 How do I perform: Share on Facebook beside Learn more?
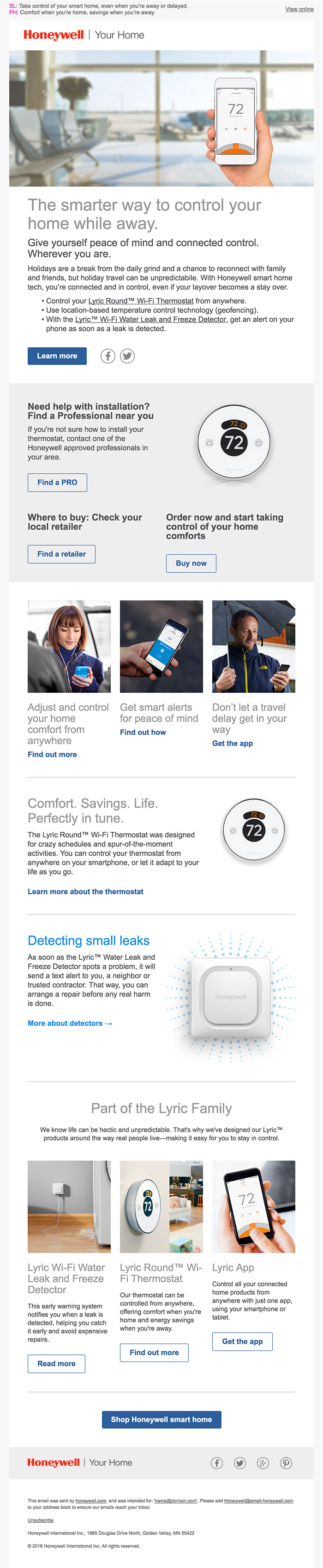tap(108, 356)
